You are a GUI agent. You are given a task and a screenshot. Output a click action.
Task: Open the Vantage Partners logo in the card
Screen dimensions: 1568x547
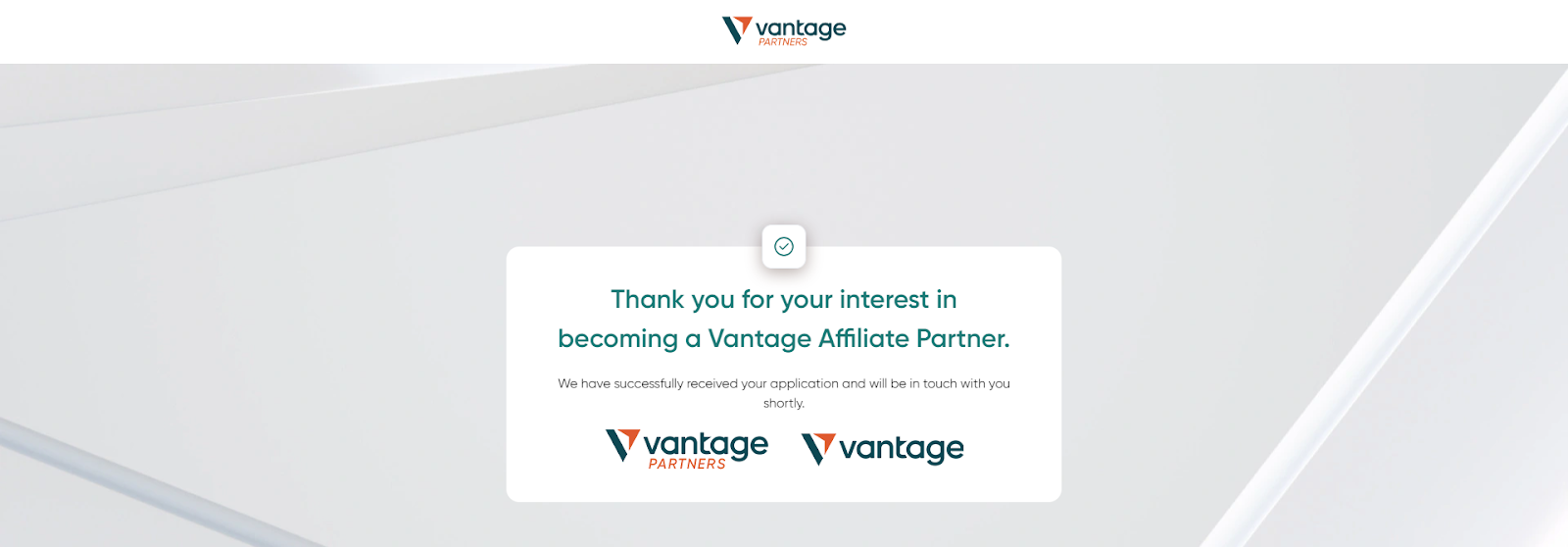(686, 449)
